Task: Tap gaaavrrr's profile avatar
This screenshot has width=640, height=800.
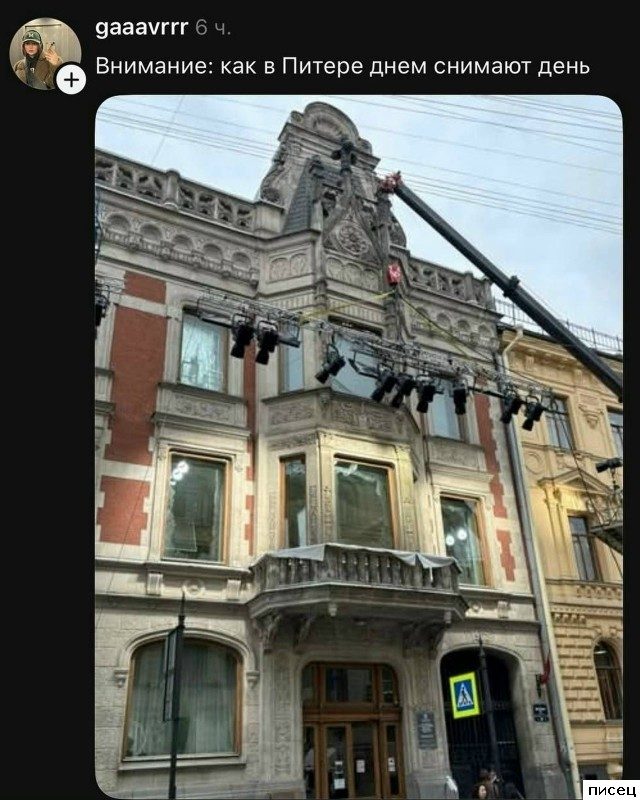Action: click(45, 54)
